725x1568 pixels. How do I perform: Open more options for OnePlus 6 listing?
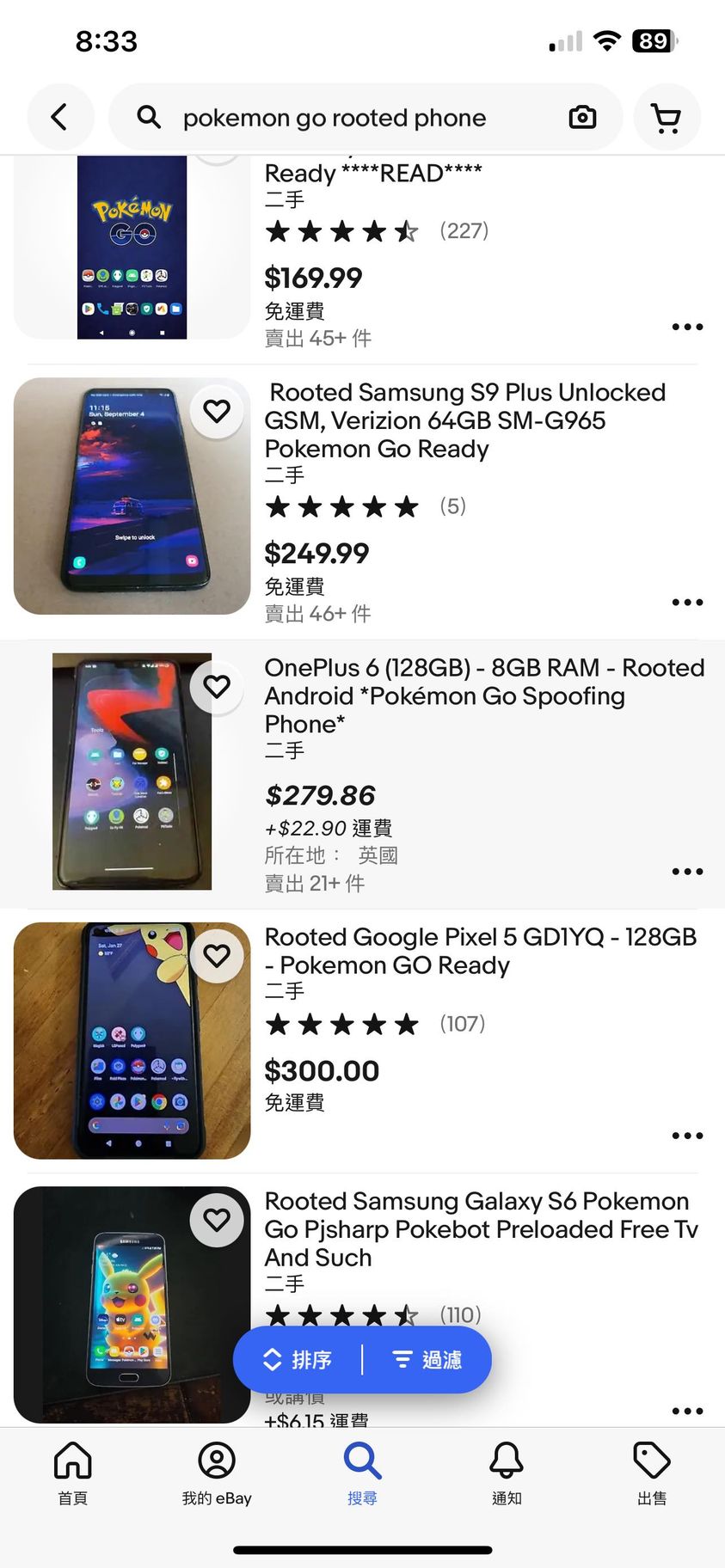click(x=687, y=872)
